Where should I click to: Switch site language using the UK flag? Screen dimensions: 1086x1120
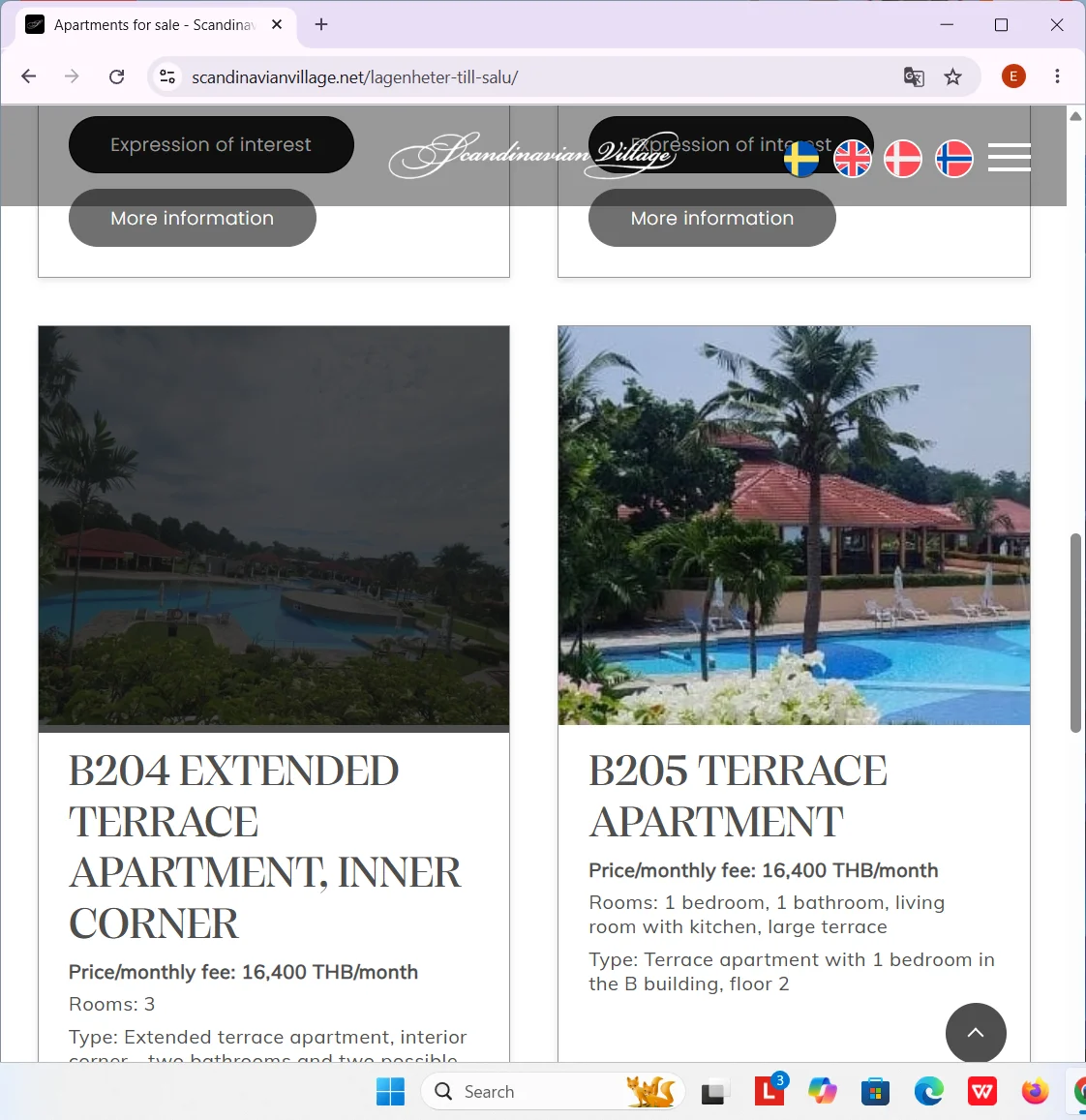(853, 159)
